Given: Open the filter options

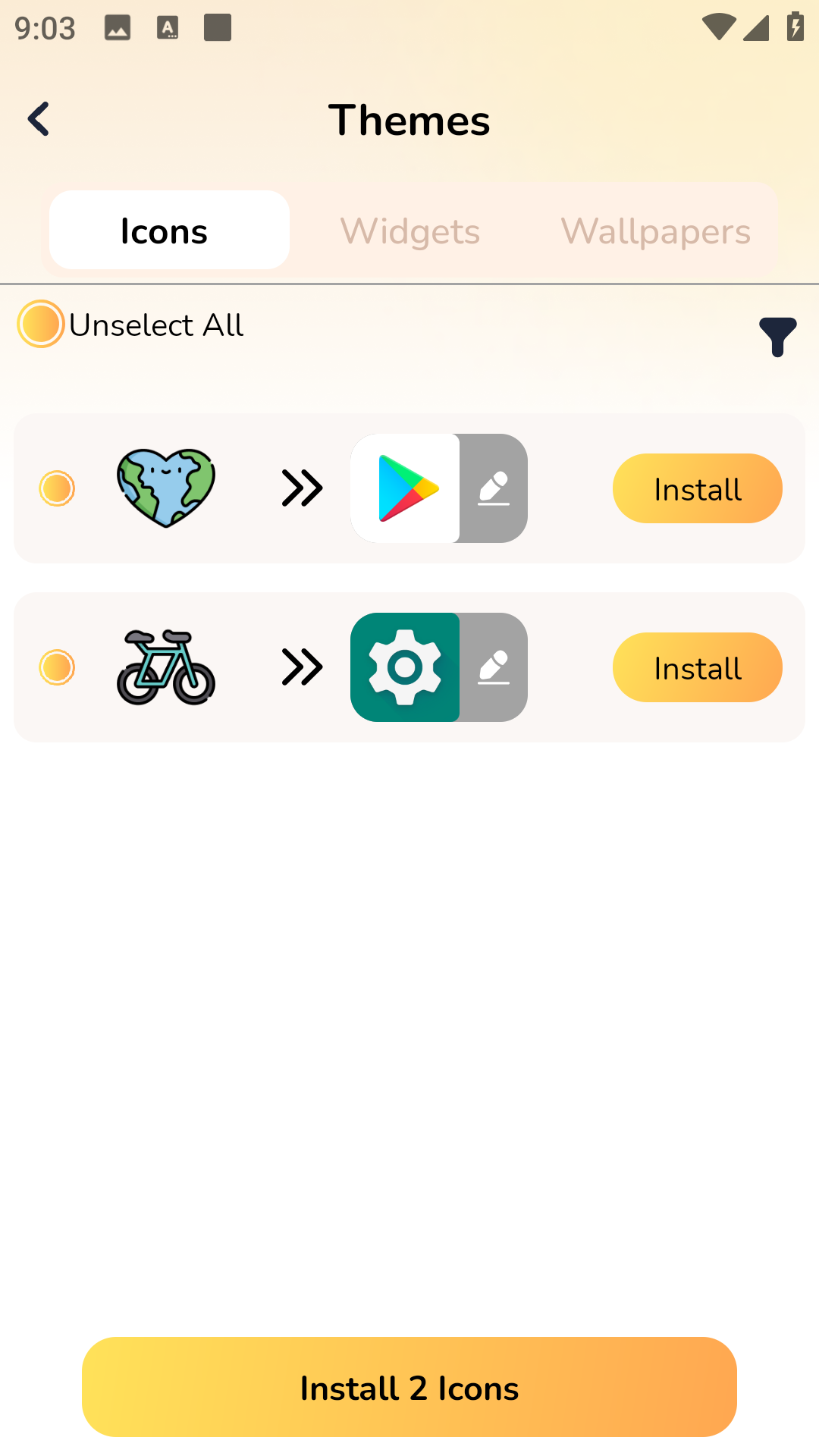Looking at the screenshot, I should 777,336.
